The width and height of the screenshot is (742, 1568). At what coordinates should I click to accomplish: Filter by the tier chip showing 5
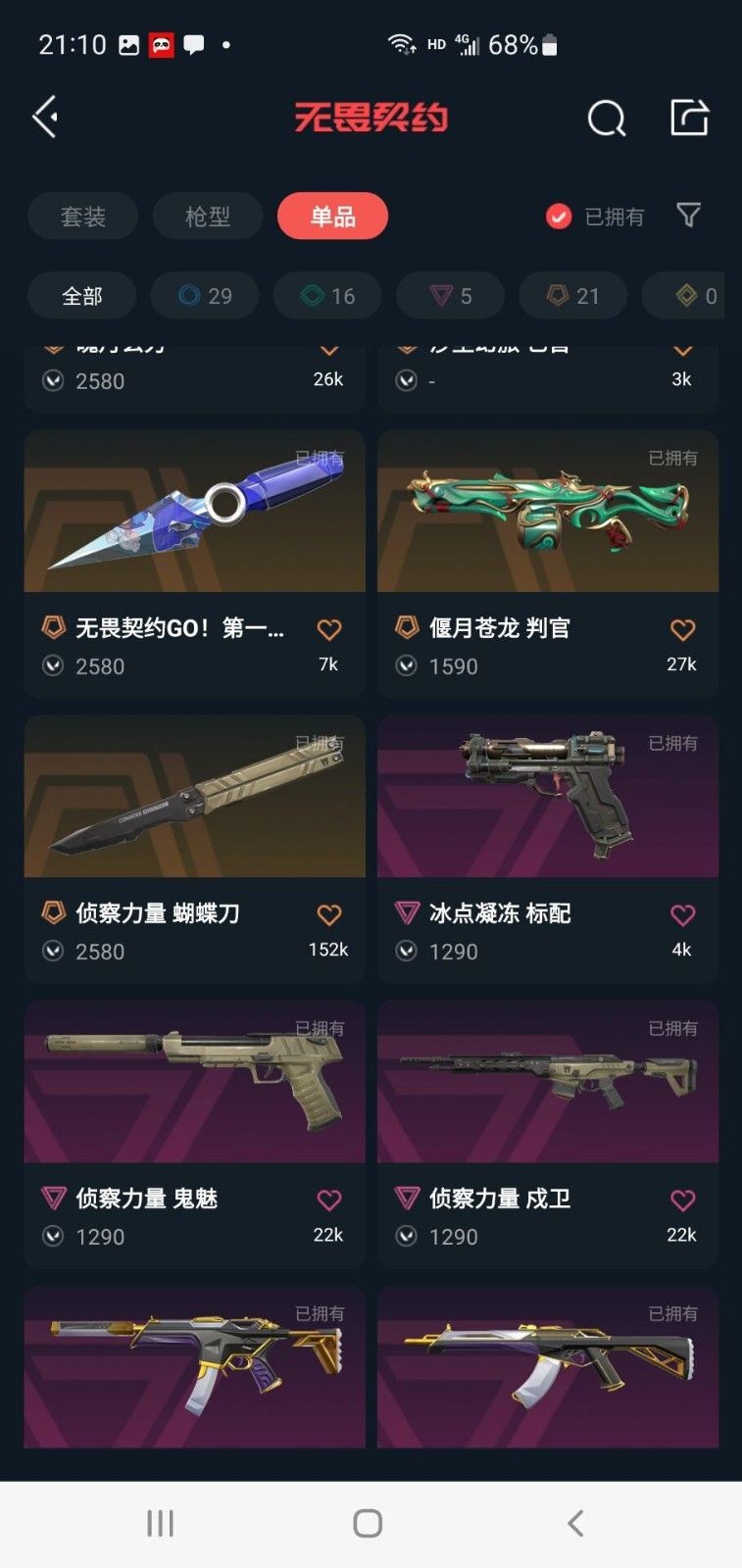tap(450, 296)
